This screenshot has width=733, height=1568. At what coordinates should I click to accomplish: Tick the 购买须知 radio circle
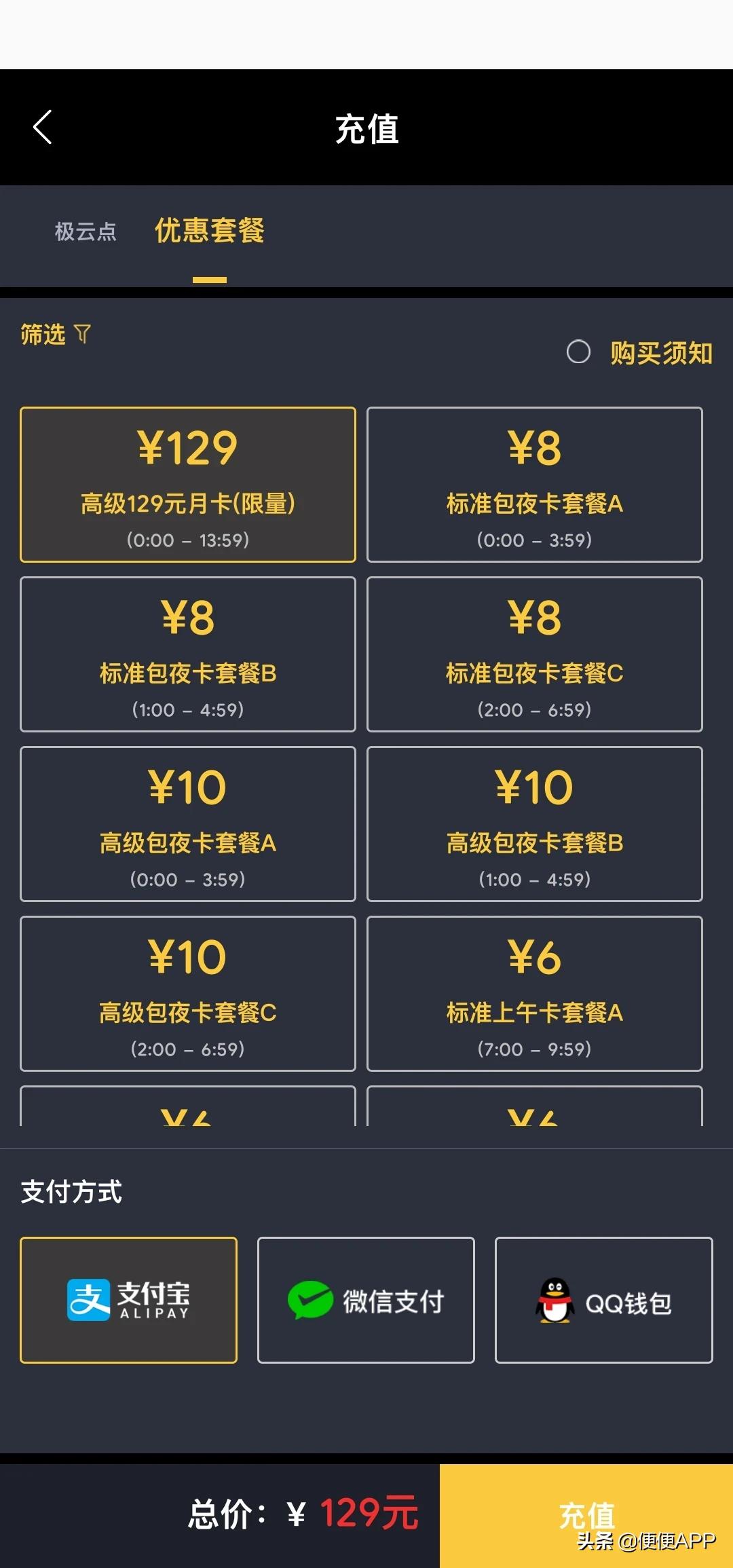click(578, 352)
